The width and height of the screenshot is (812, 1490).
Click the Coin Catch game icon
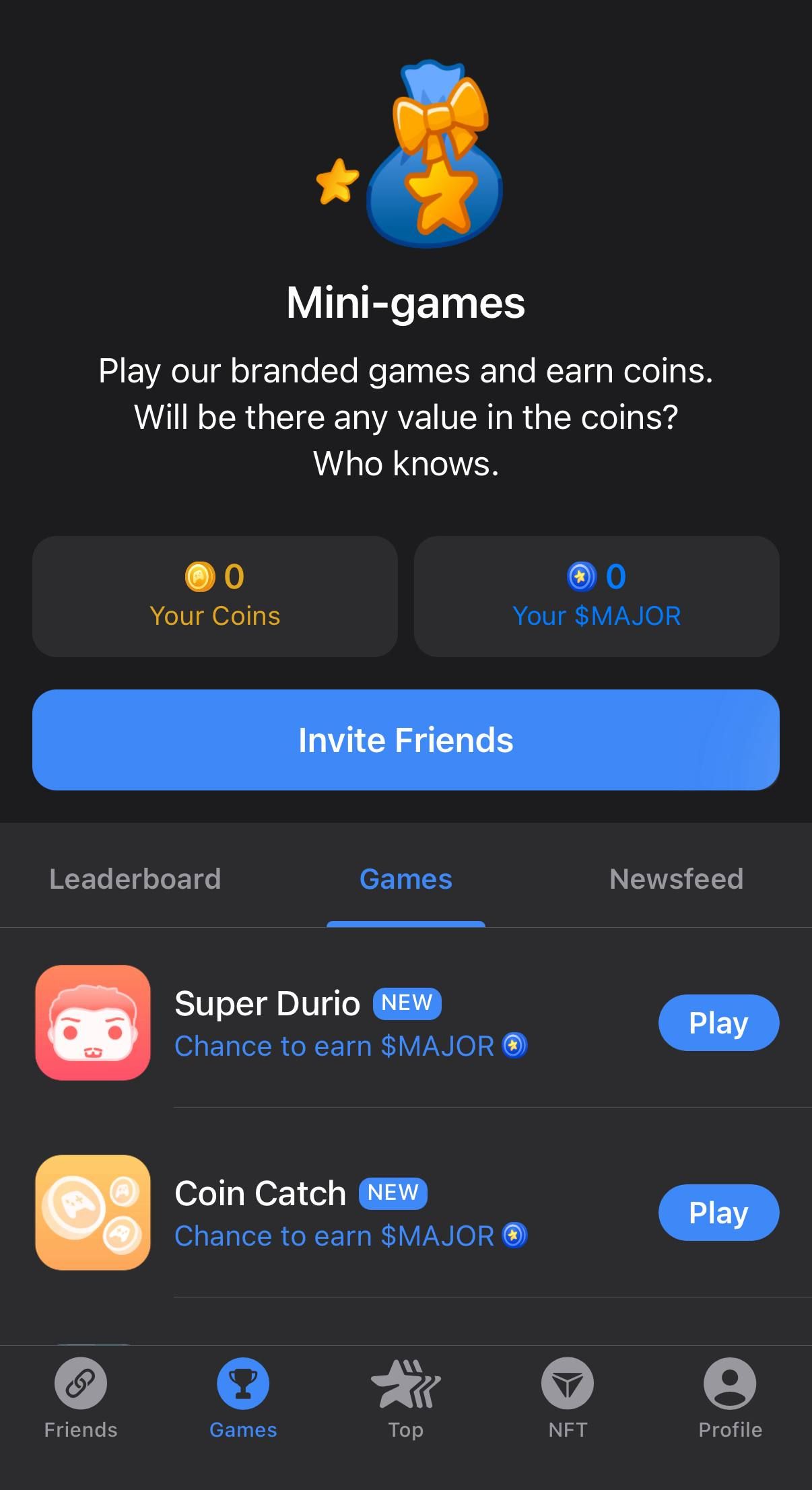(92, 1212)
